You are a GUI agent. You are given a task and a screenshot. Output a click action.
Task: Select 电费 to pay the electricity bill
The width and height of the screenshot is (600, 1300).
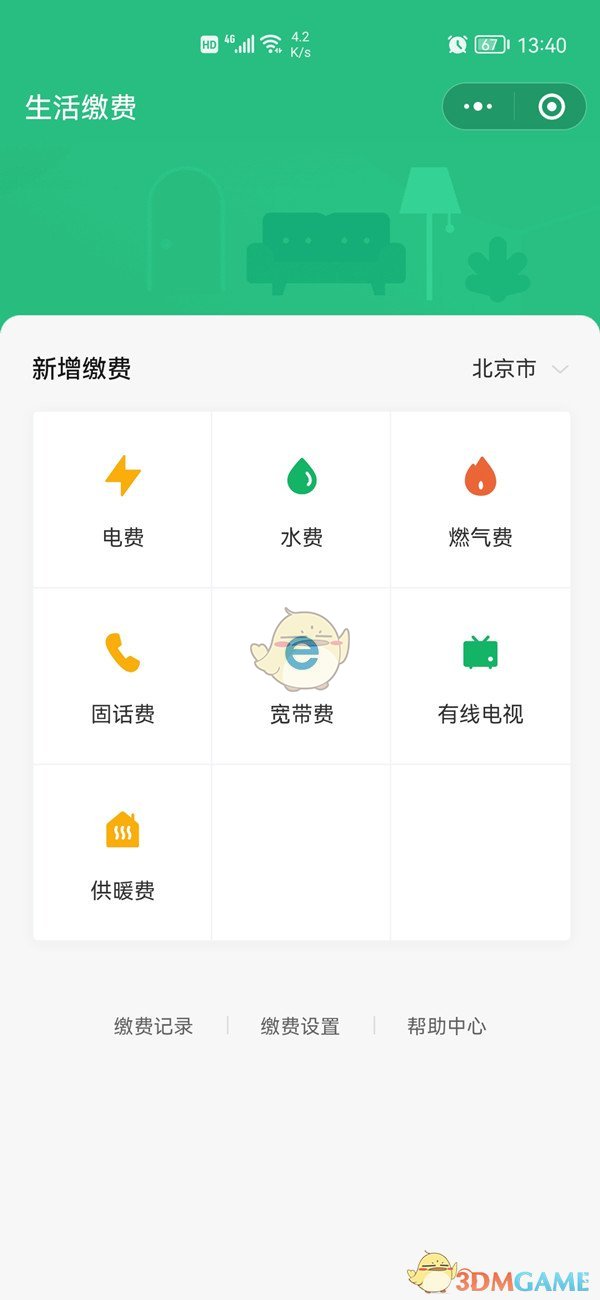click(123, 500)
